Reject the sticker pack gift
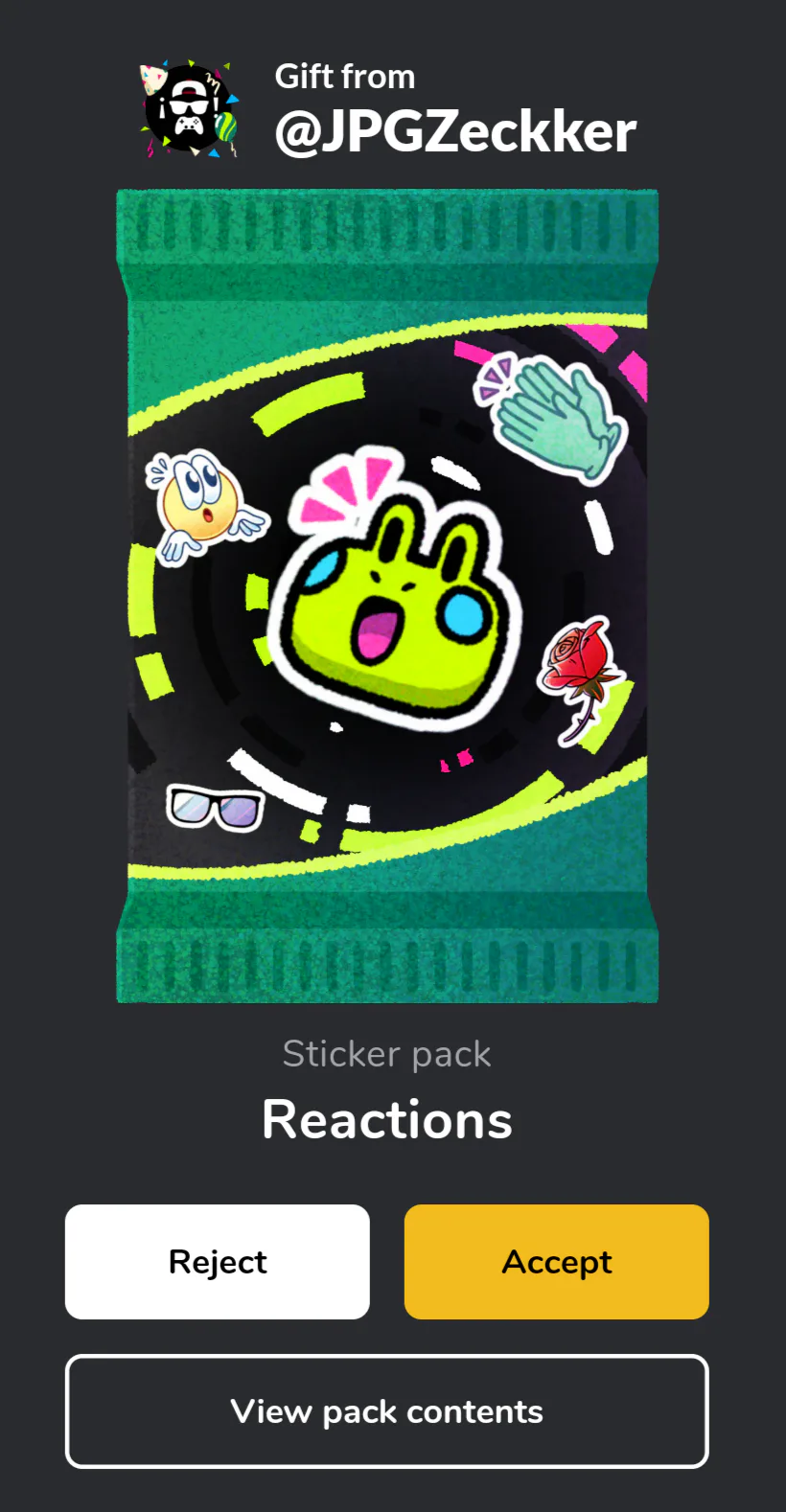 [x=218, y=1262]
